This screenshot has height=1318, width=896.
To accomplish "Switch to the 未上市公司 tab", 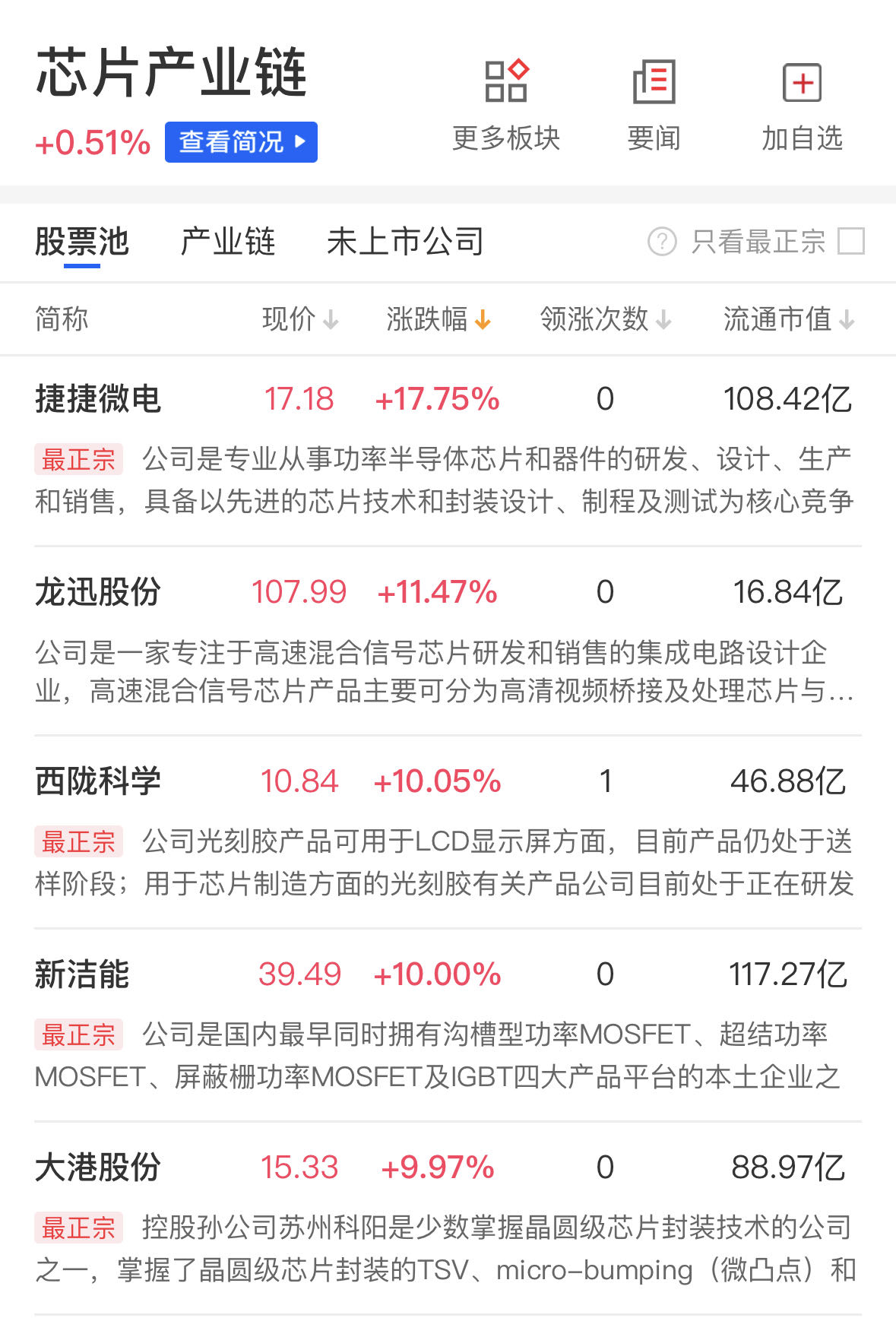I will tap(405, 242).
